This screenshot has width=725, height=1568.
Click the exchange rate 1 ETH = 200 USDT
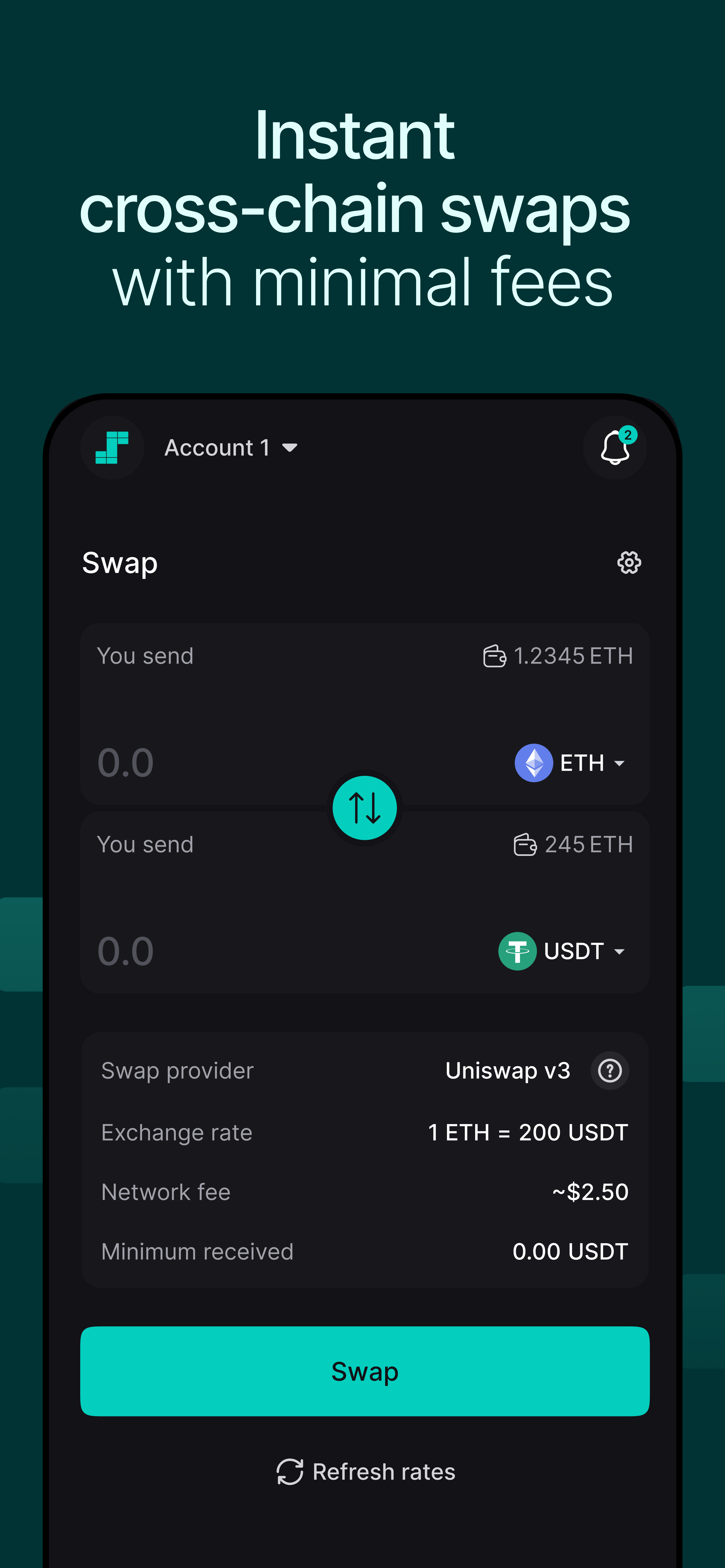pos(529,1132)
